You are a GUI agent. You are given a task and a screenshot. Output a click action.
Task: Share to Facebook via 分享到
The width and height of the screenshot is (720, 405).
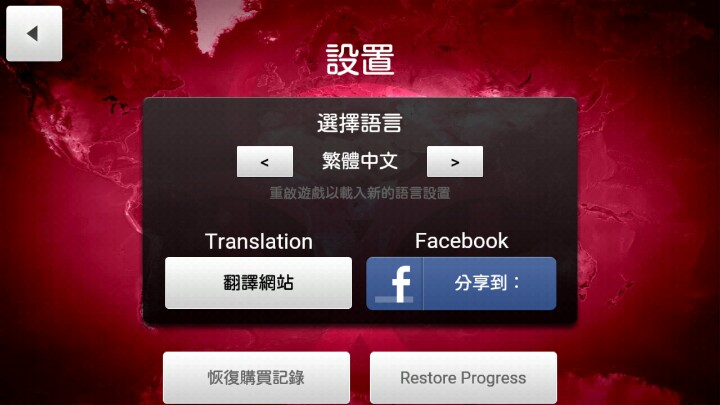click(461, 283)
